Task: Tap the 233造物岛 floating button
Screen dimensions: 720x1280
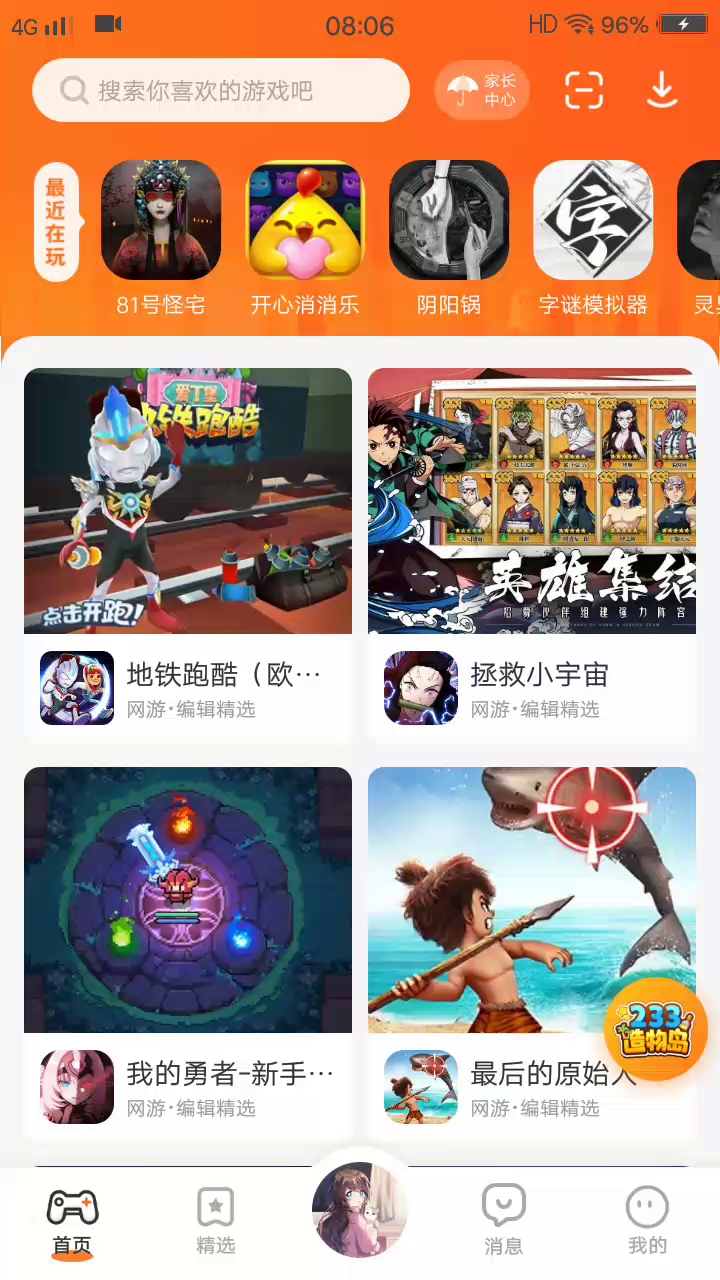Action: pos(656,1028)
